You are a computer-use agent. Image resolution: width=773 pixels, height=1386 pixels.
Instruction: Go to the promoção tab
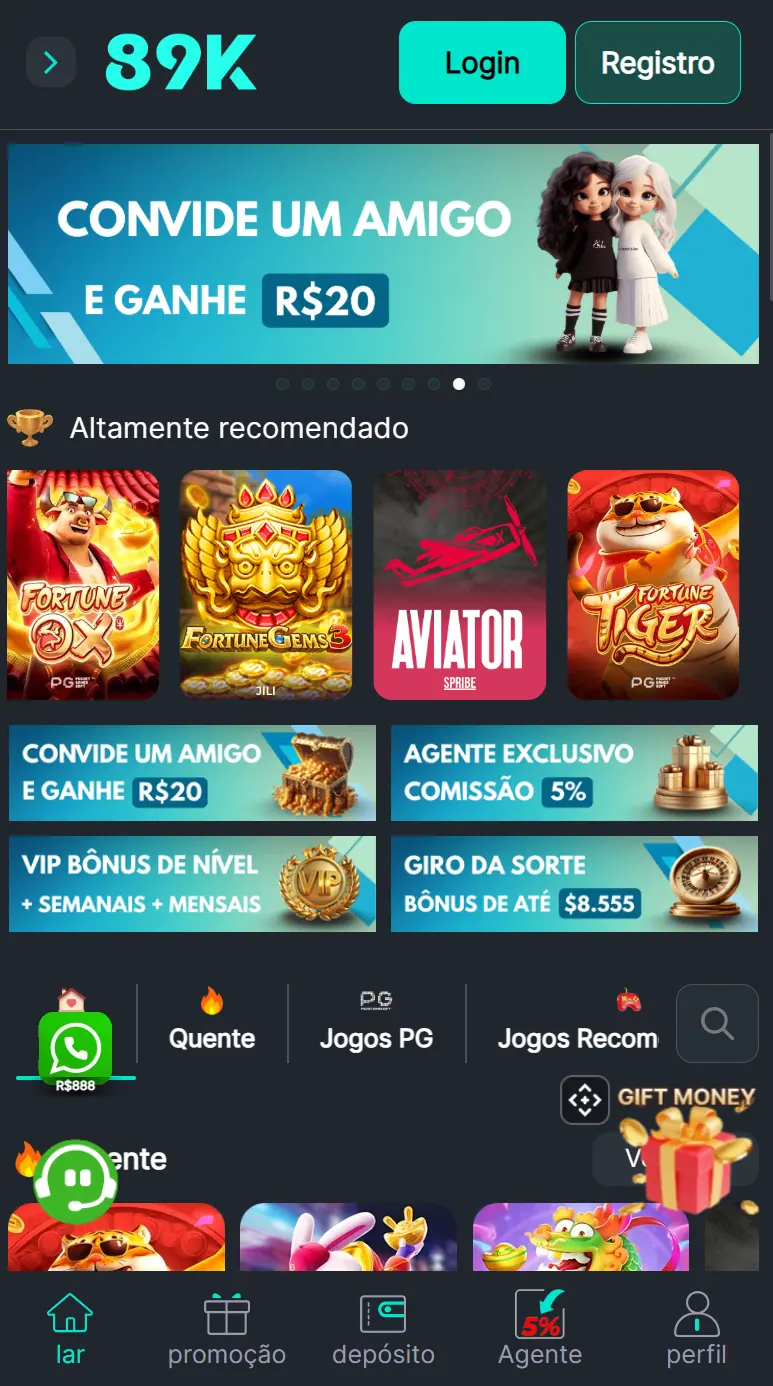(x=227, y=1328)
